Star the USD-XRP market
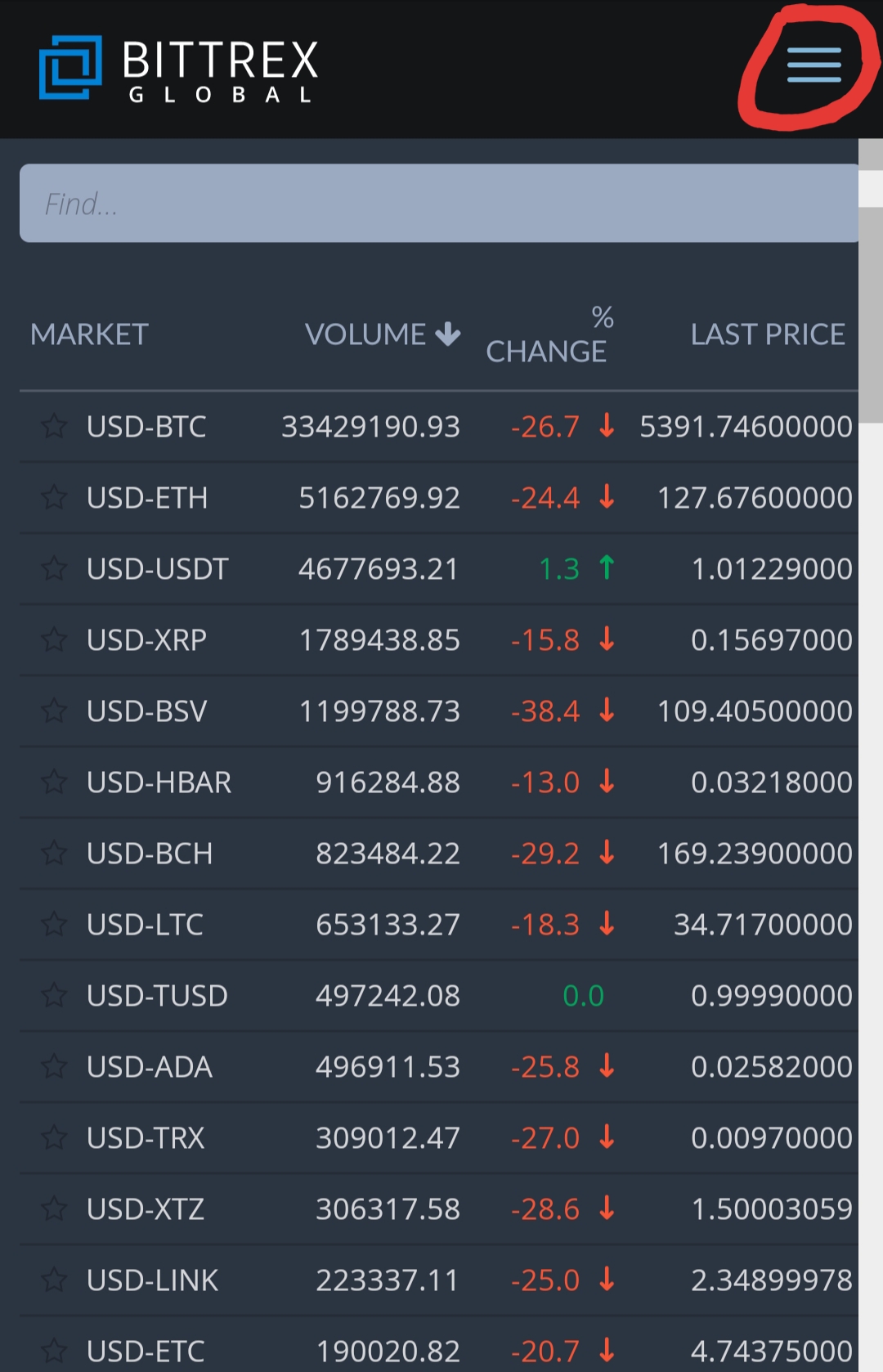Screen dimensions: 883x1372 (55, 639)
